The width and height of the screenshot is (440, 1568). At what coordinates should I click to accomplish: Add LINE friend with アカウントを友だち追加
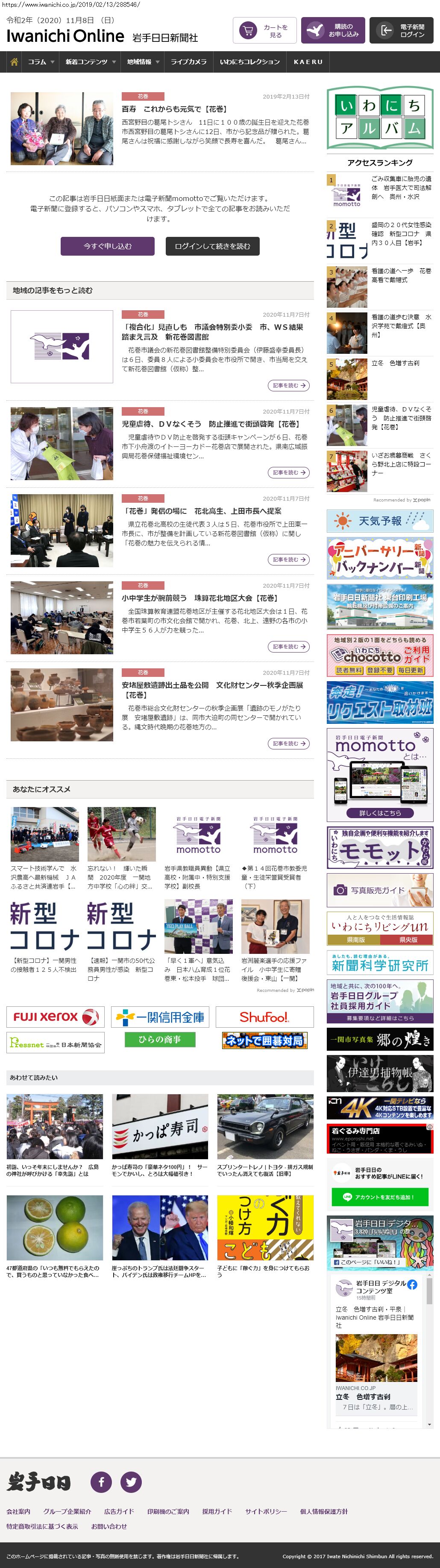point(379,1197)
